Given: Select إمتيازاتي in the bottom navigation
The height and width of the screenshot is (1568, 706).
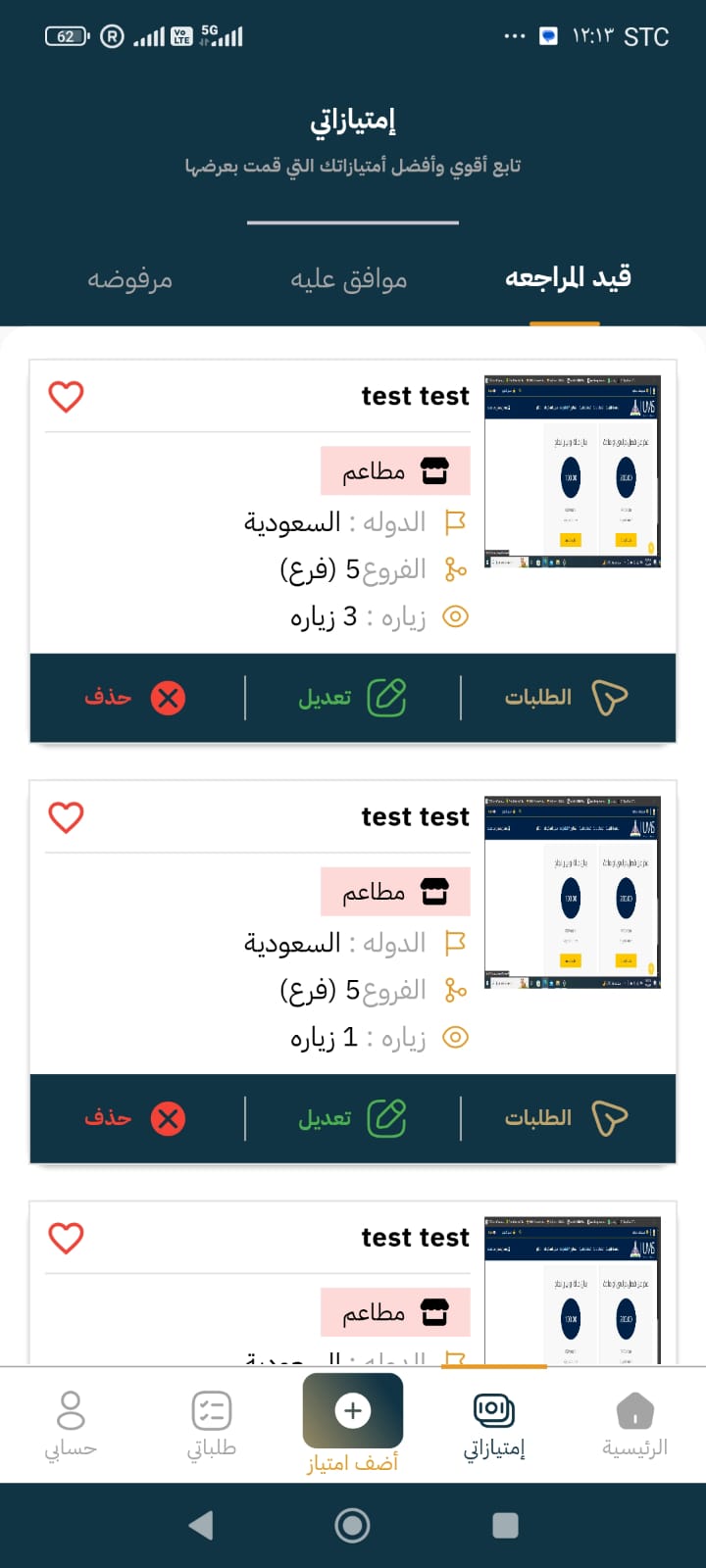Looking at the screenshot, I should coord(494,1425).
